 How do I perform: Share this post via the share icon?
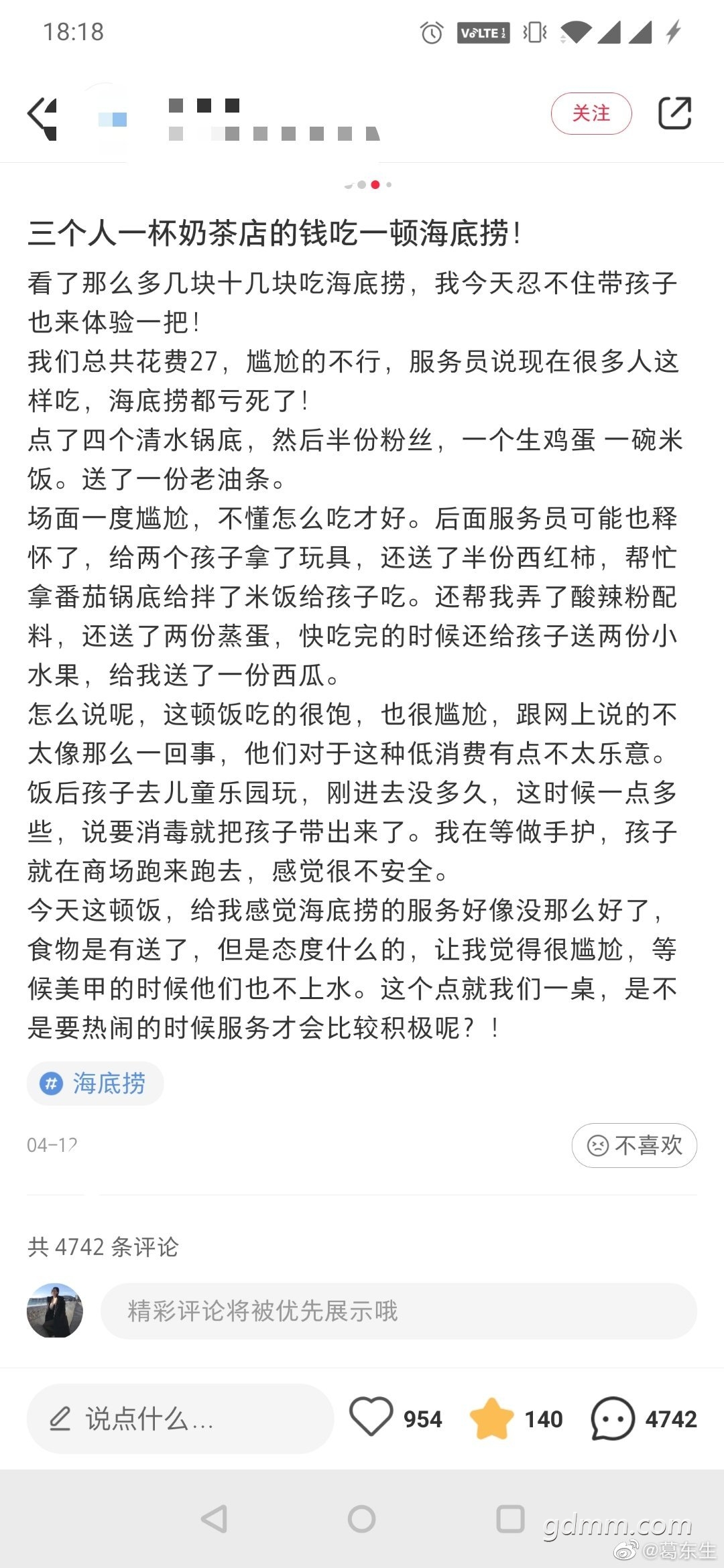pyautogui.click(x=674, y=113)
